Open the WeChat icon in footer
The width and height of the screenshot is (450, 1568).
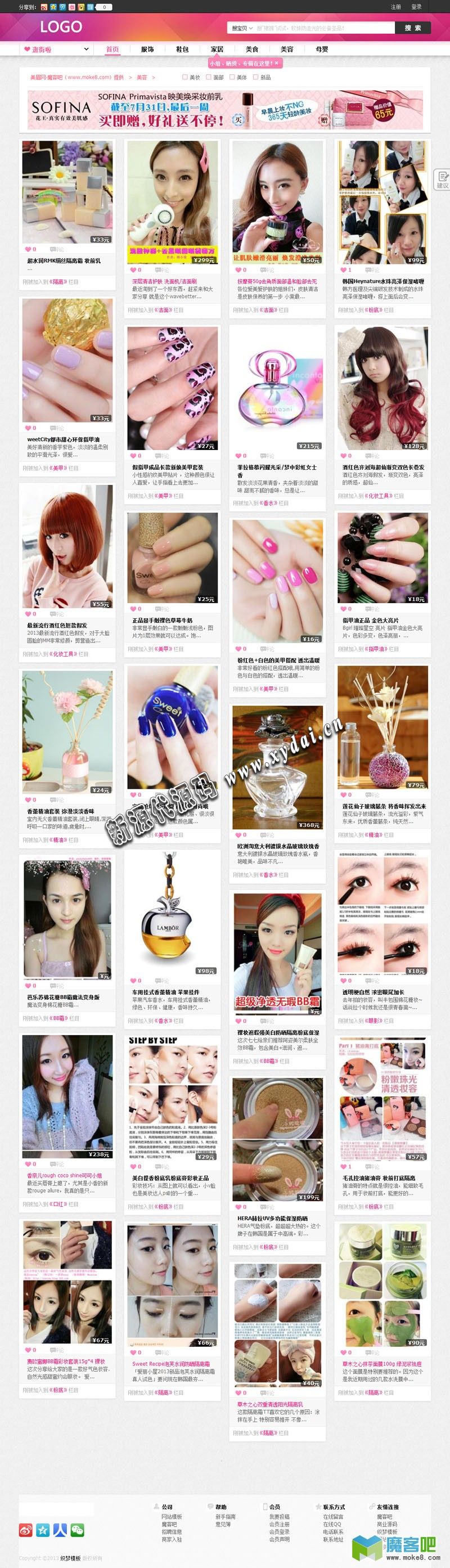(x=77, y=1530)
